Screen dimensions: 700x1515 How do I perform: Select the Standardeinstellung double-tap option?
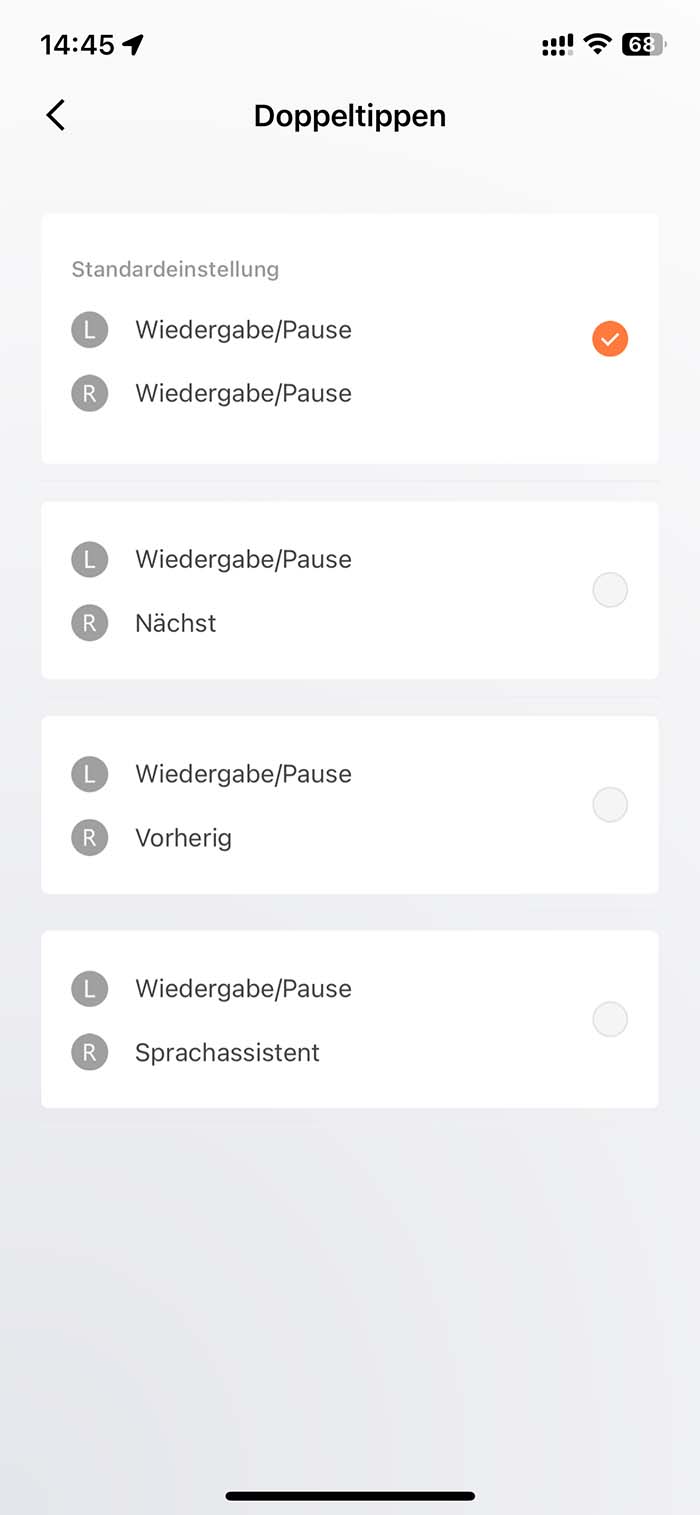[x=609, y=339]
